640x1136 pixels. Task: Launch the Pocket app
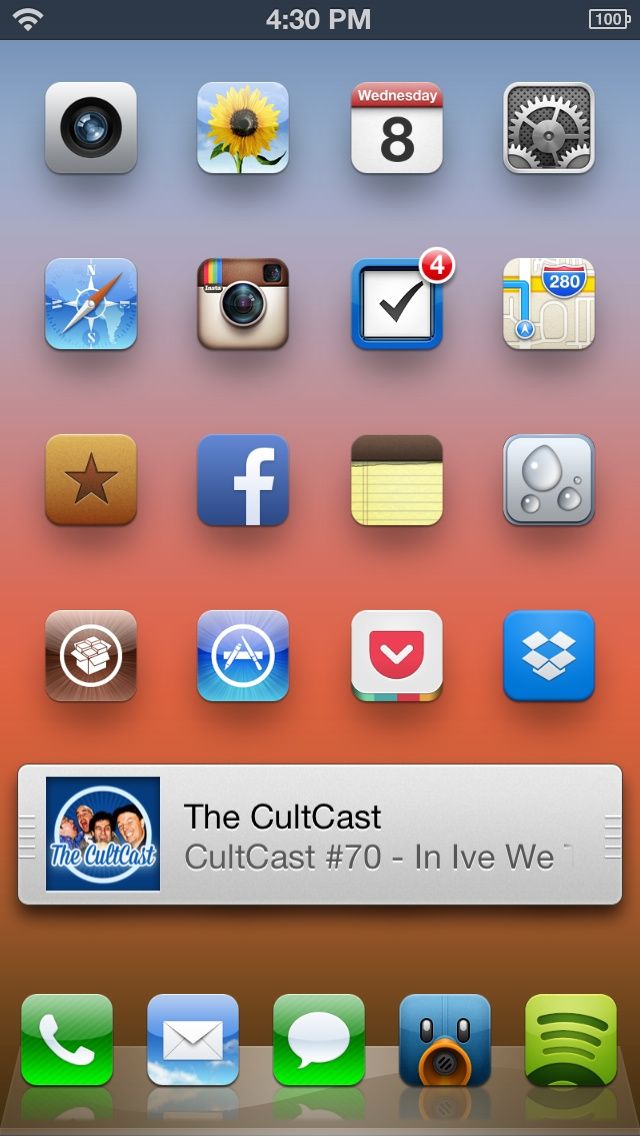point(397,656)
